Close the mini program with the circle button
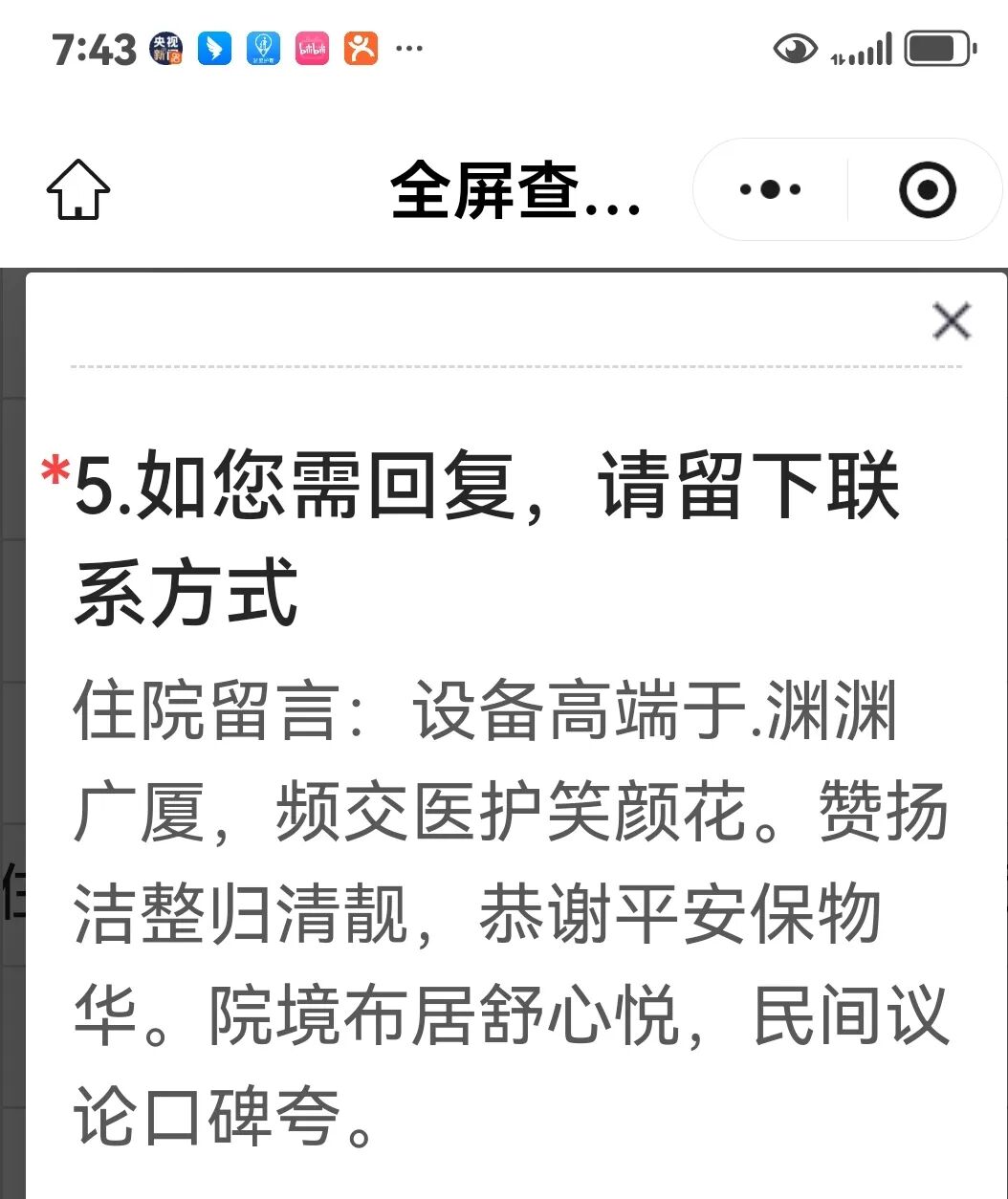Image resolution: width=1008 pixels, height=1199 pixels. point(927,189)
